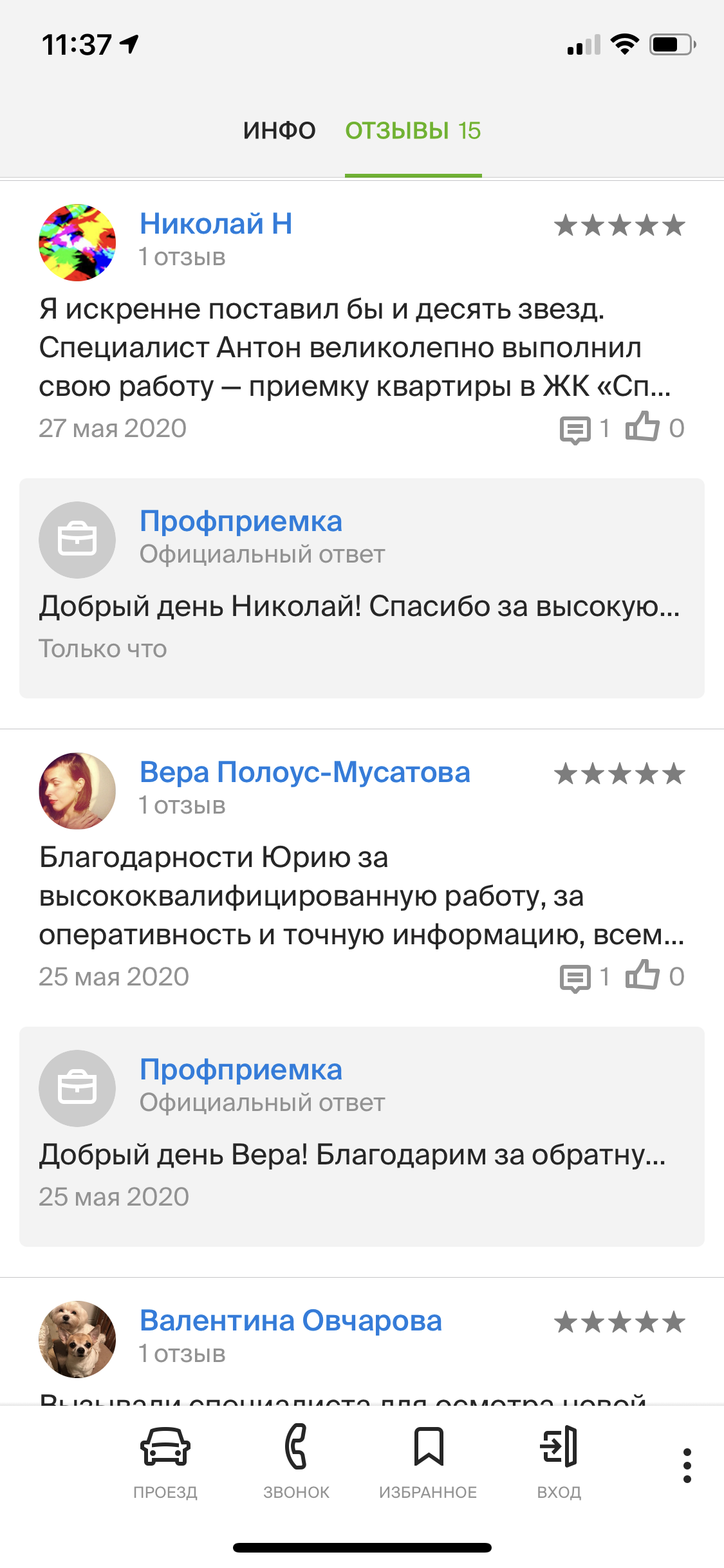Switch to the ИНФО tab
The image size is (724, 1568).
pyautogui.click(x=279, y=131)
